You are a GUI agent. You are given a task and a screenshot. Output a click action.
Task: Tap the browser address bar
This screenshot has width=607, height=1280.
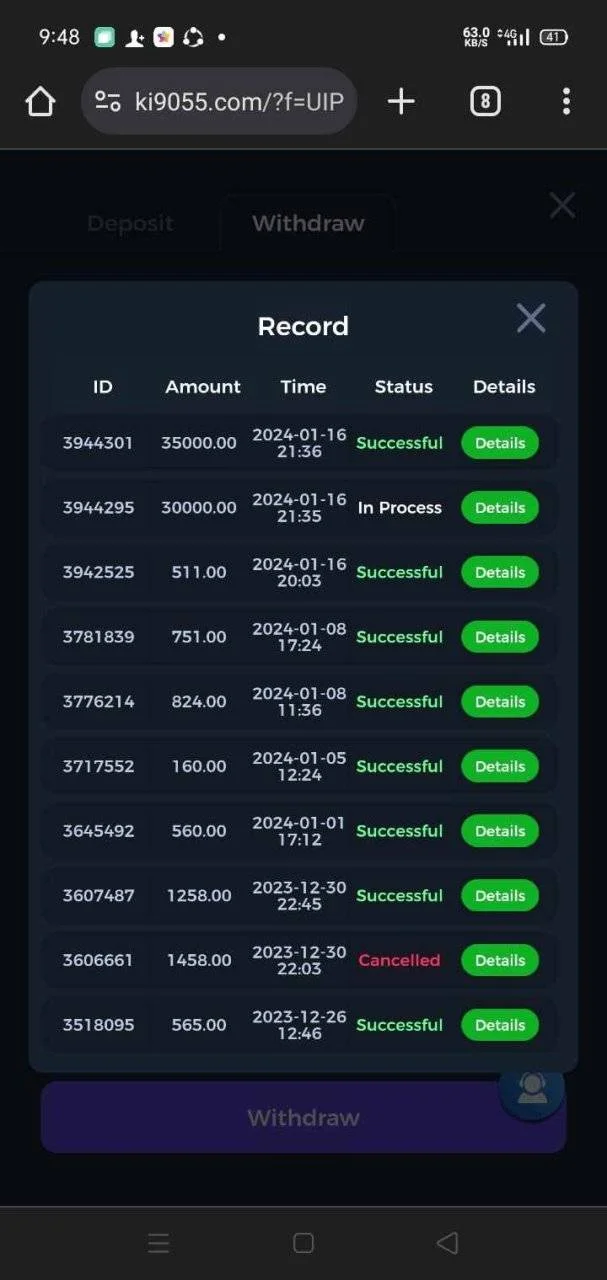pos(219,101)
